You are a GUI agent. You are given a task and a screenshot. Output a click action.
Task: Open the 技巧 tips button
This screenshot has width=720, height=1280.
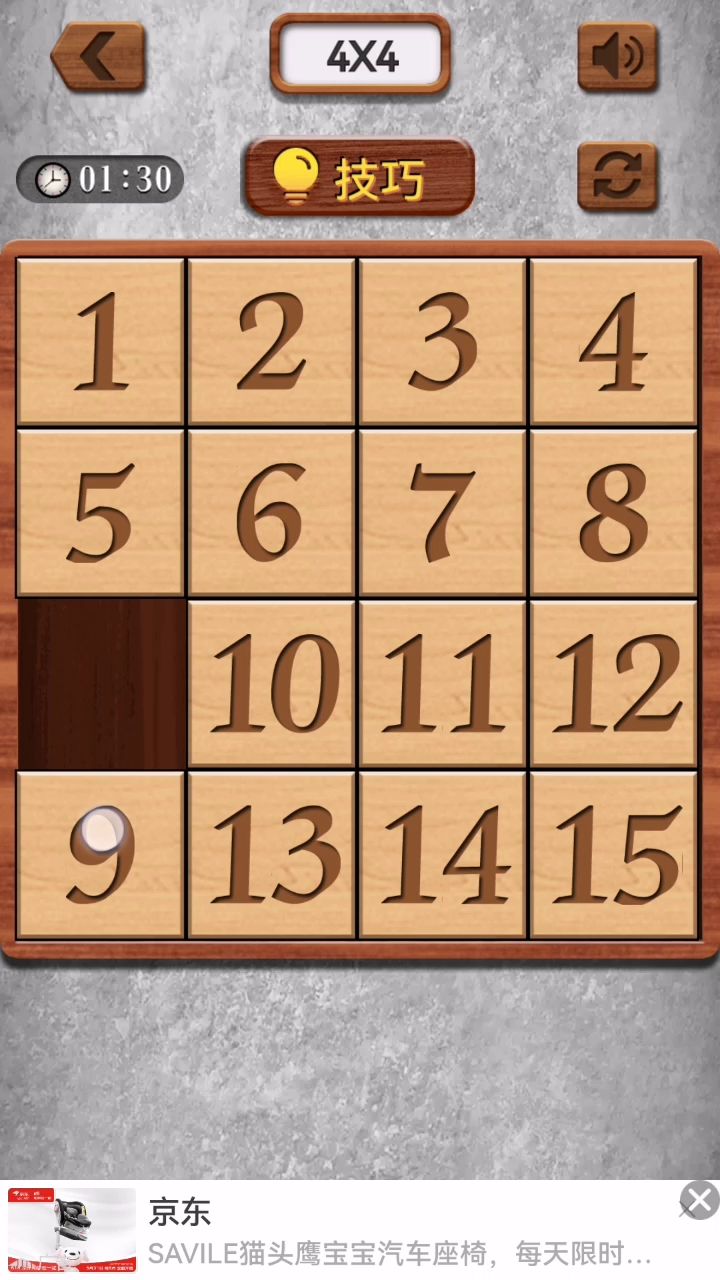[x=359, y=178]
